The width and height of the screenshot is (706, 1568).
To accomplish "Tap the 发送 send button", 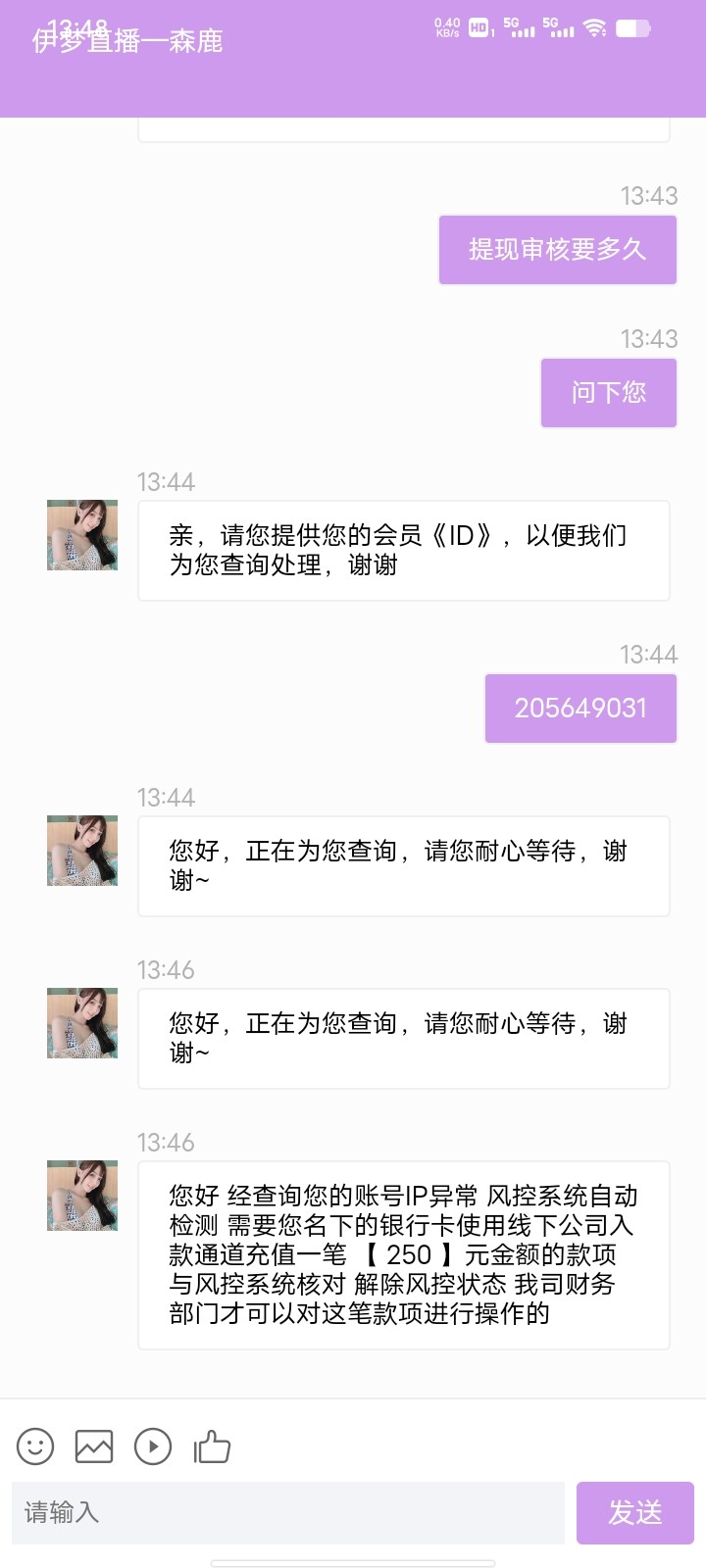I will (x=633, y=1512).
